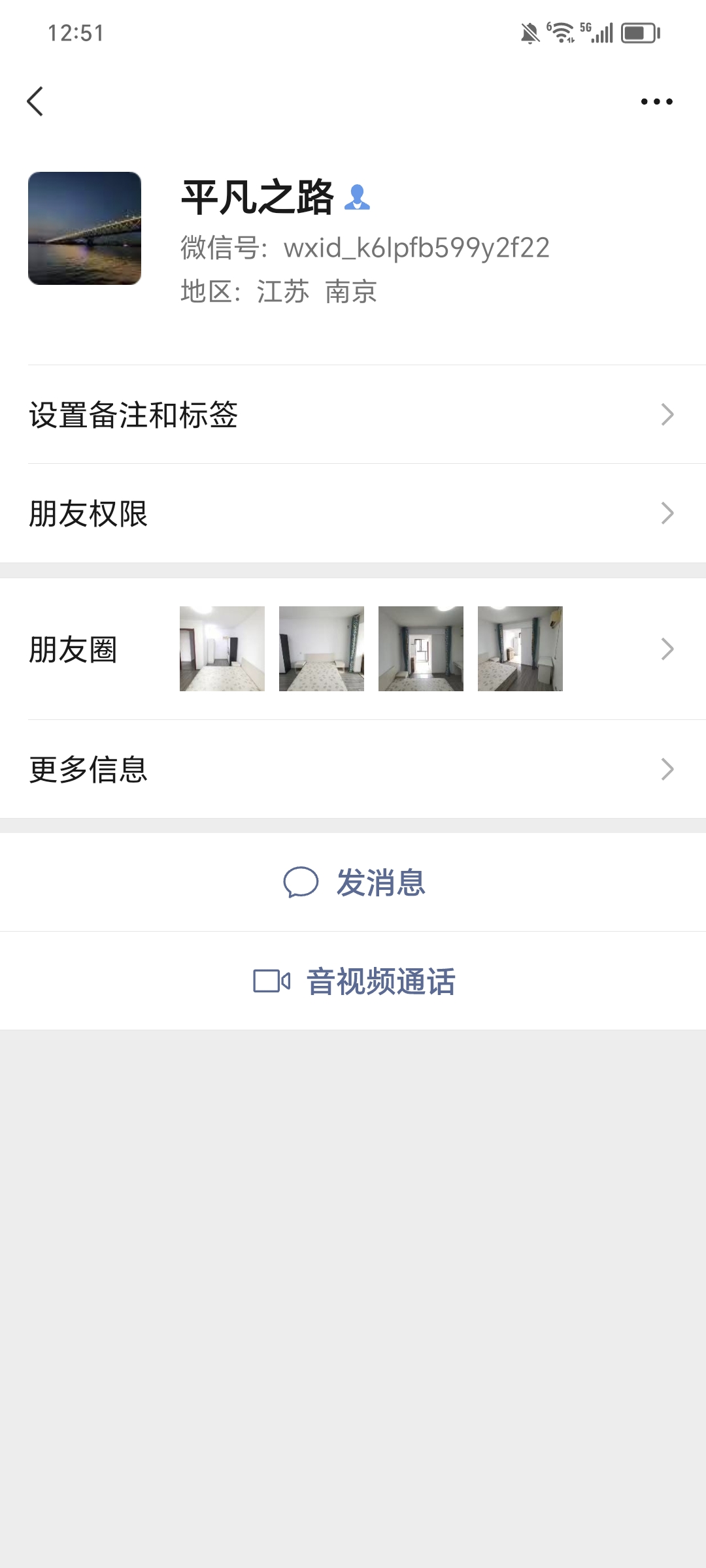Open the 朋友圈 moments row

click(x=353, y=649)
